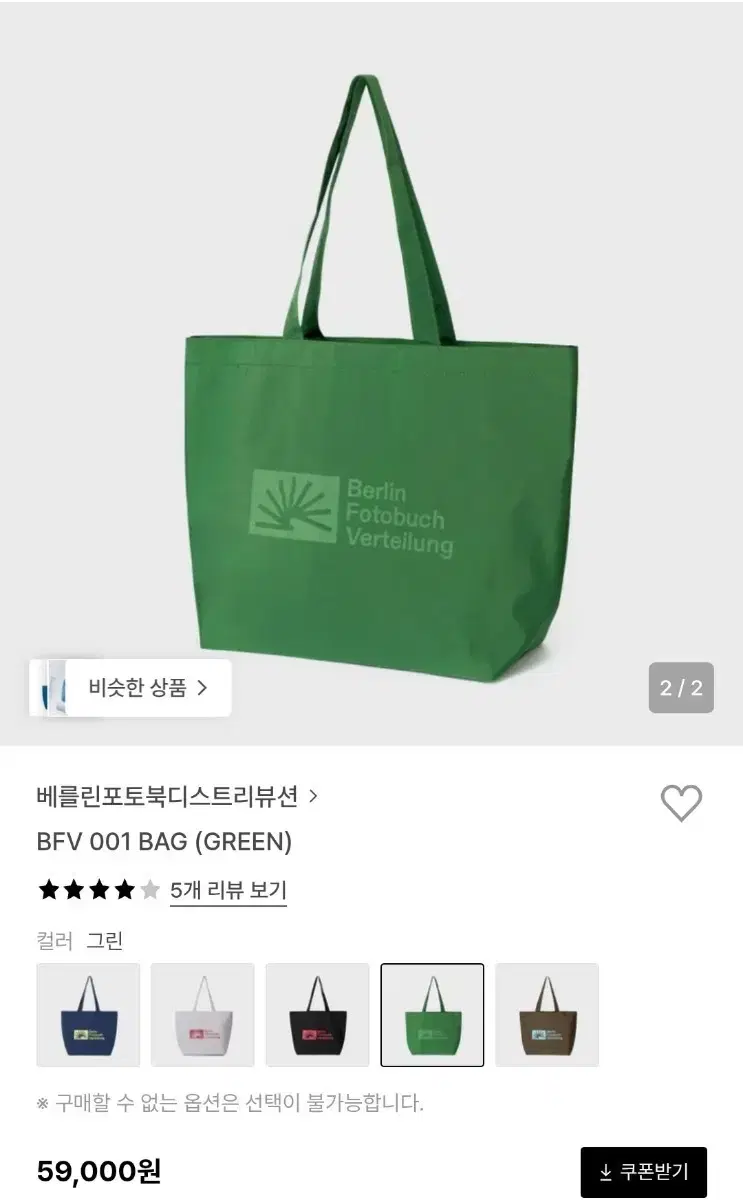Click the currently selected green bag swatch

(x=432, y=1014)
